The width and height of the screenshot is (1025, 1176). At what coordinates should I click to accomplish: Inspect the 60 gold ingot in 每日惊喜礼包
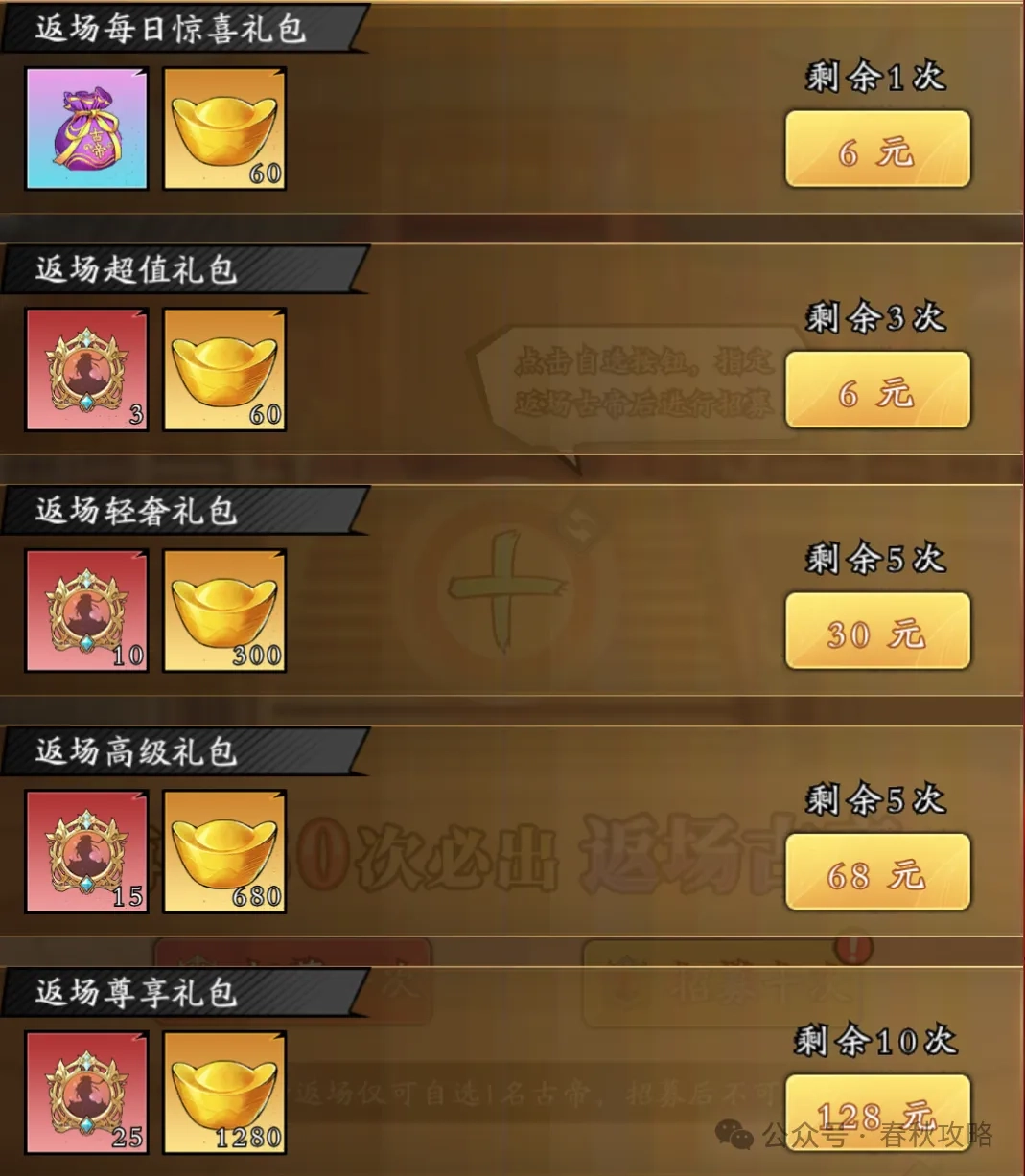point(224,128)
